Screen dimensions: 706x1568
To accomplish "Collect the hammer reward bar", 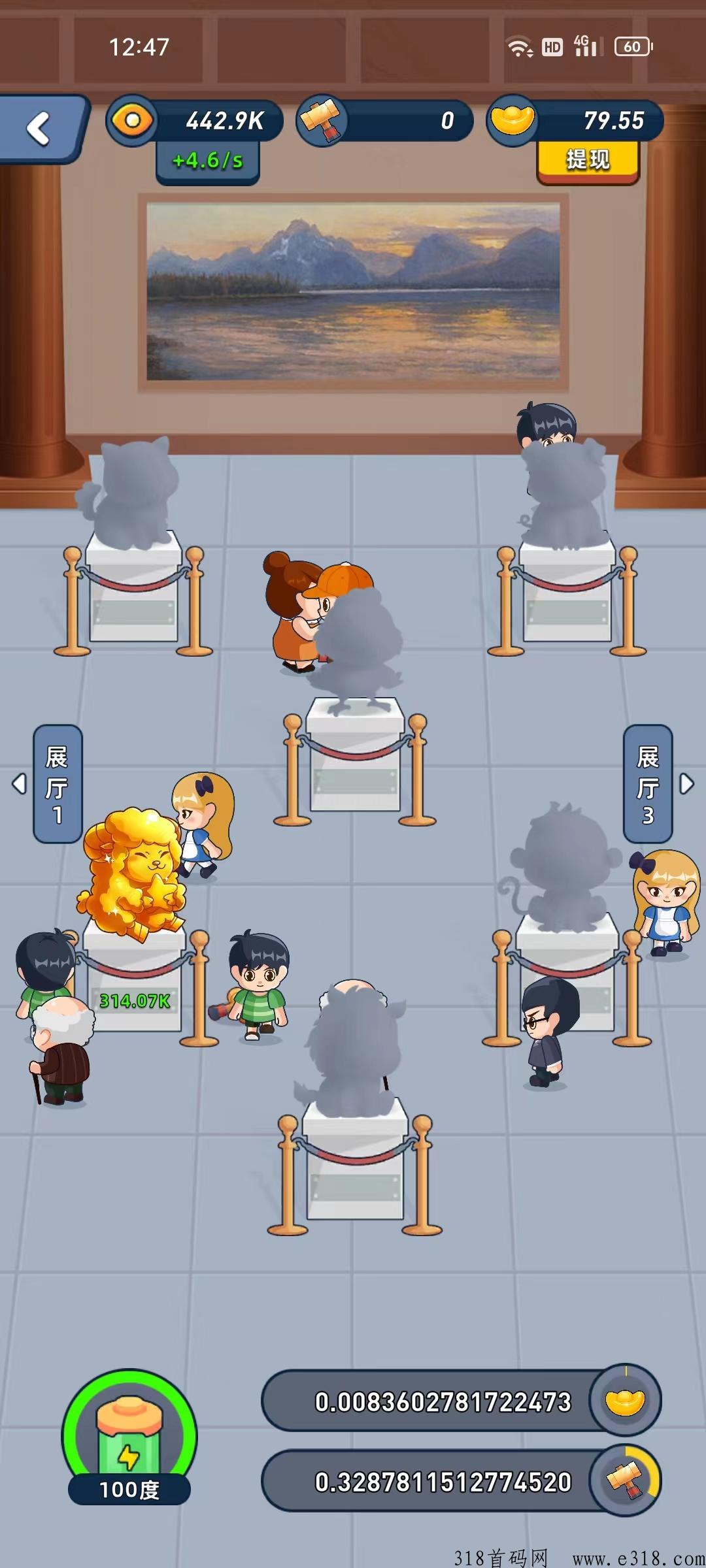I will [x=461, y=1482].
